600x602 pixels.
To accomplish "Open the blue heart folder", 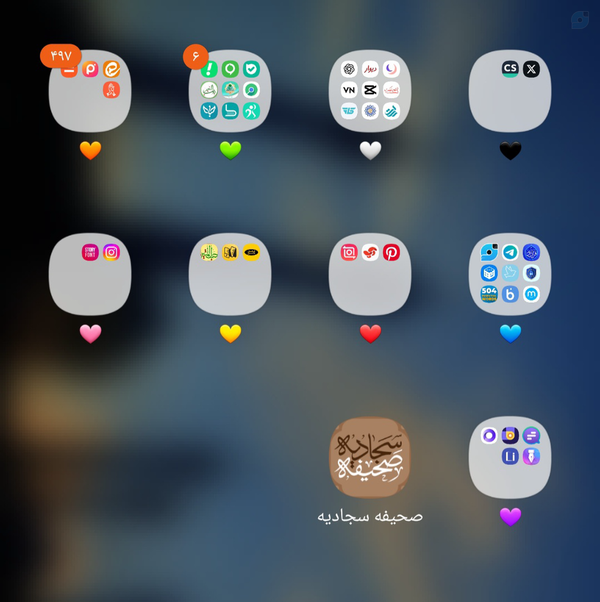I will [510, 274].
